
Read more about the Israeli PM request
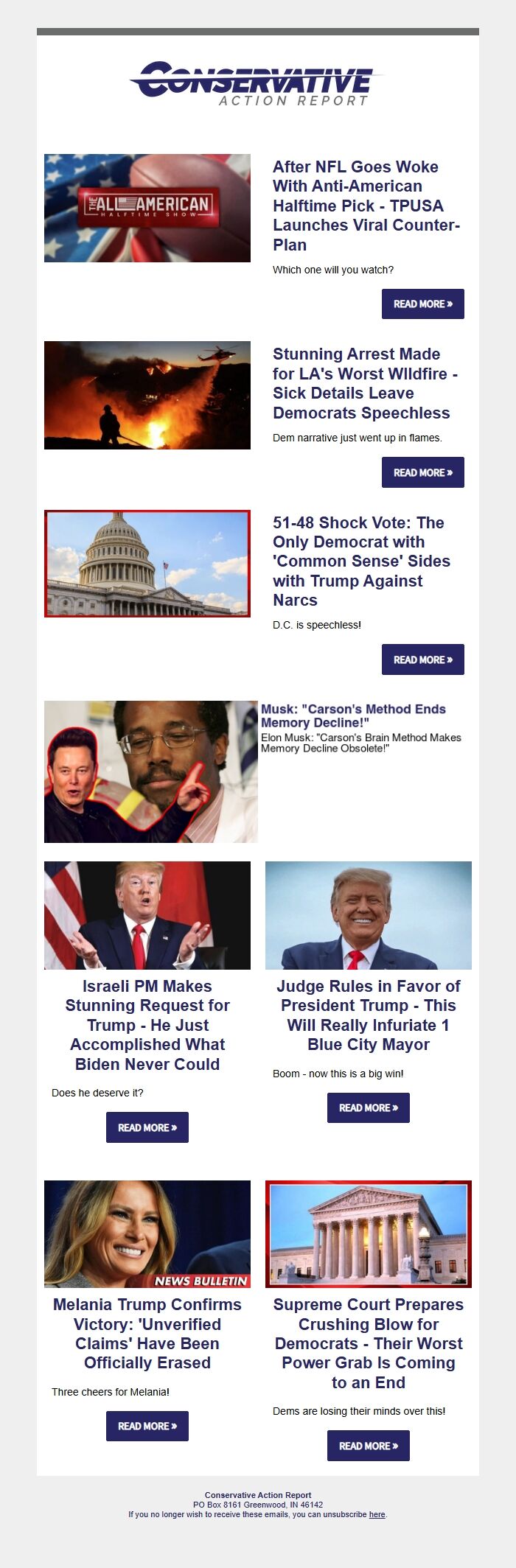(147, 1127)
